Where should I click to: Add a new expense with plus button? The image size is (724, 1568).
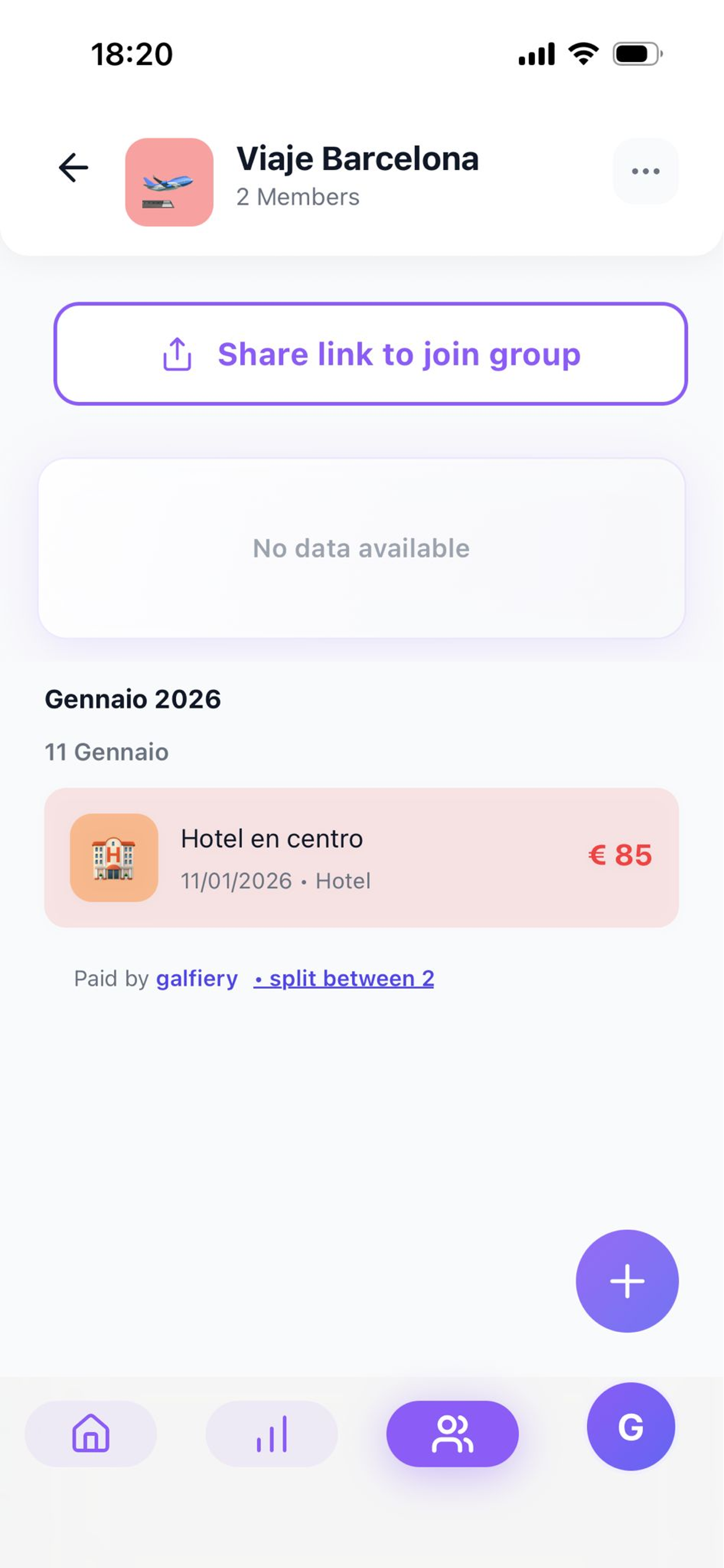[x=627, y=1280]
